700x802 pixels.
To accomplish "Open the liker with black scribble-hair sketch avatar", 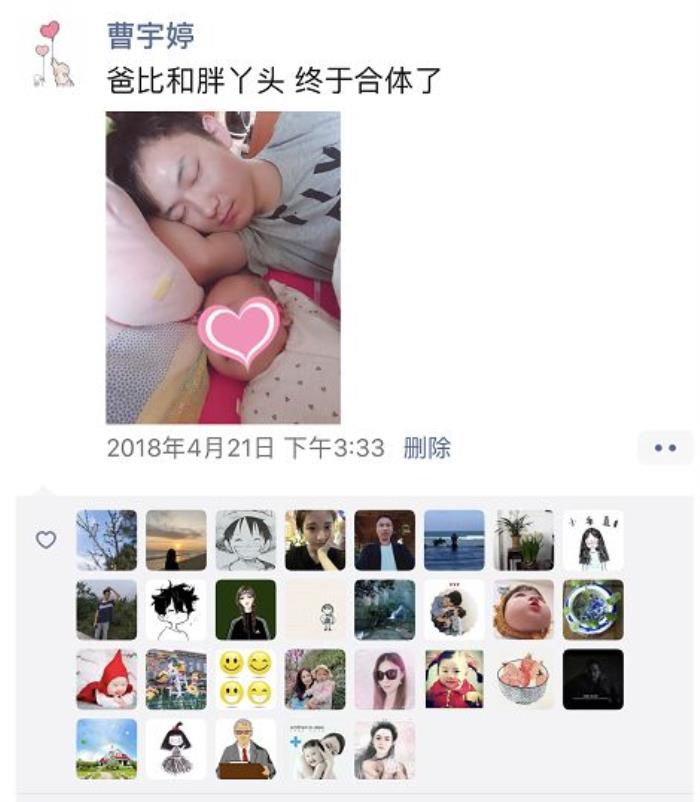I will point(176,610).
